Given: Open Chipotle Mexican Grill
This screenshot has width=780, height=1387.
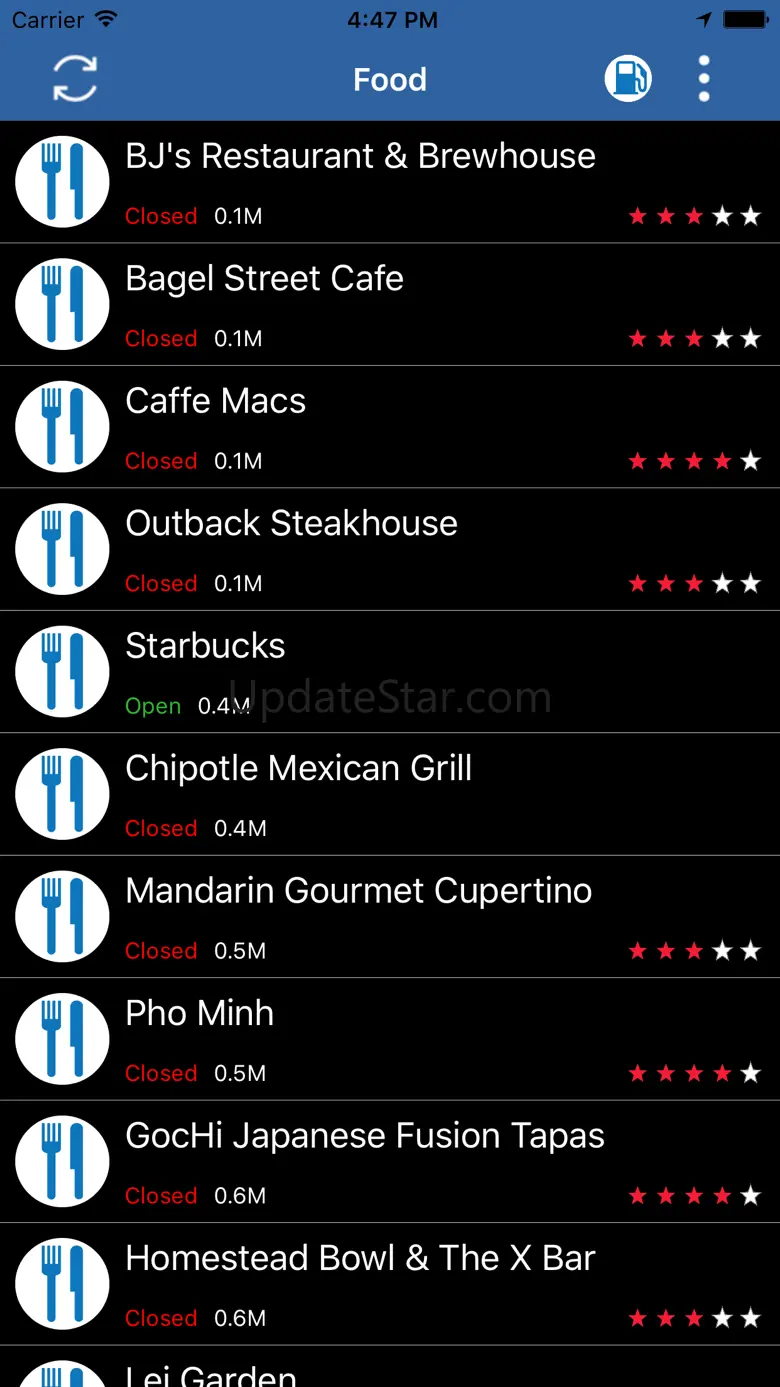Looking at the screenshot, I should click(390, 794).
